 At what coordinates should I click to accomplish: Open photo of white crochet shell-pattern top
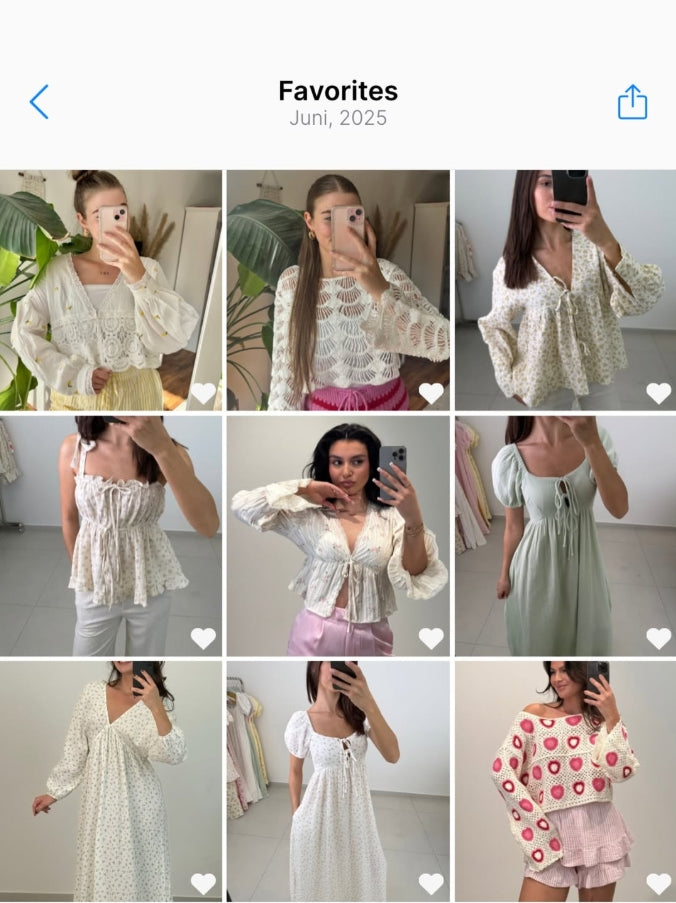click(x=338, y=290)
